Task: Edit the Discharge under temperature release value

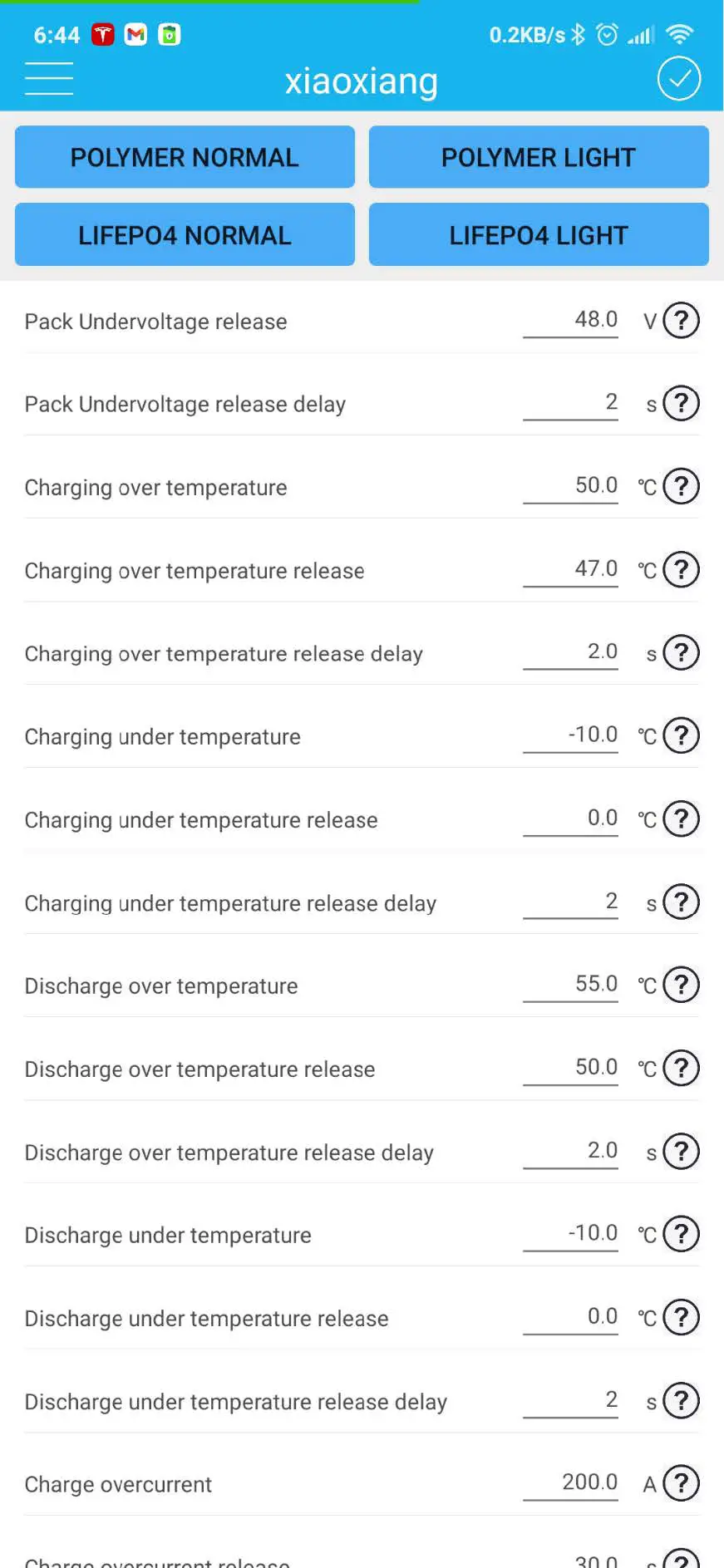Action: [x=571, y=1317]
